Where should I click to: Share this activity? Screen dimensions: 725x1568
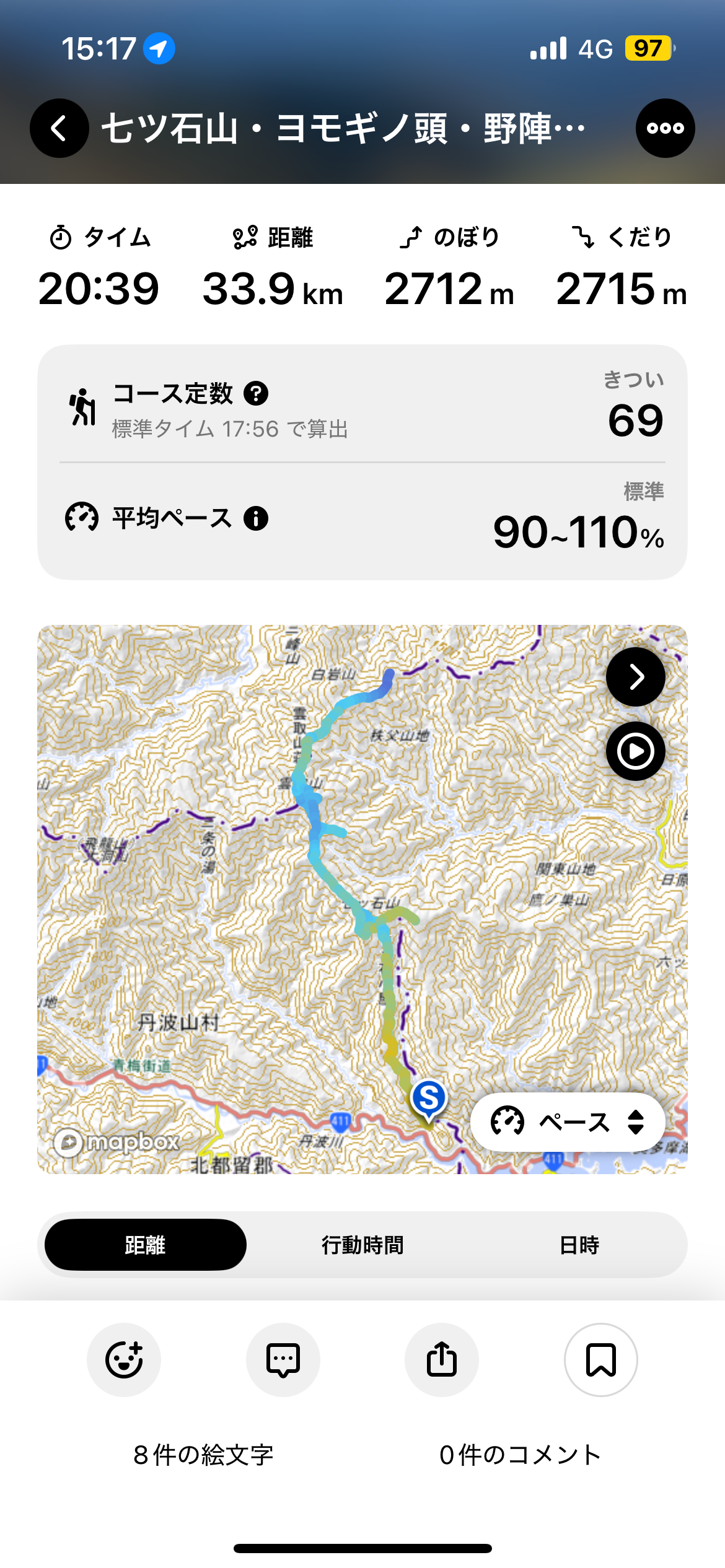click(442, 1360)
